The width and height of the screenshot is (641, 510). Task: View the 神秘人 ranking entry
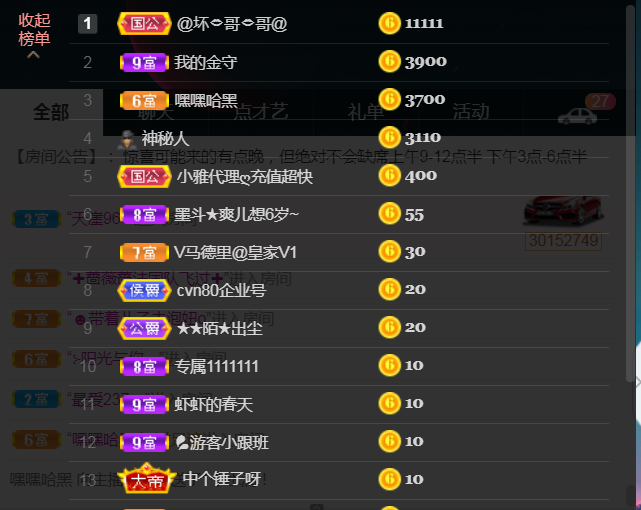point(165,138)
